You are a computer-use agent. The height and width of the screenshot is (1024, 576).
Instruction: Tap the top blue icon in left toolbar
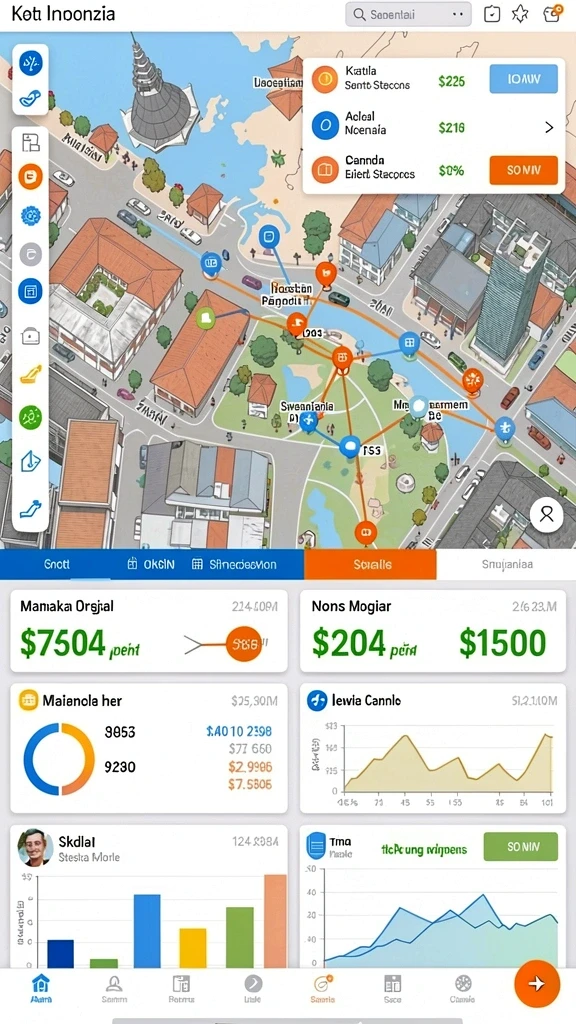tap(30, 63)
